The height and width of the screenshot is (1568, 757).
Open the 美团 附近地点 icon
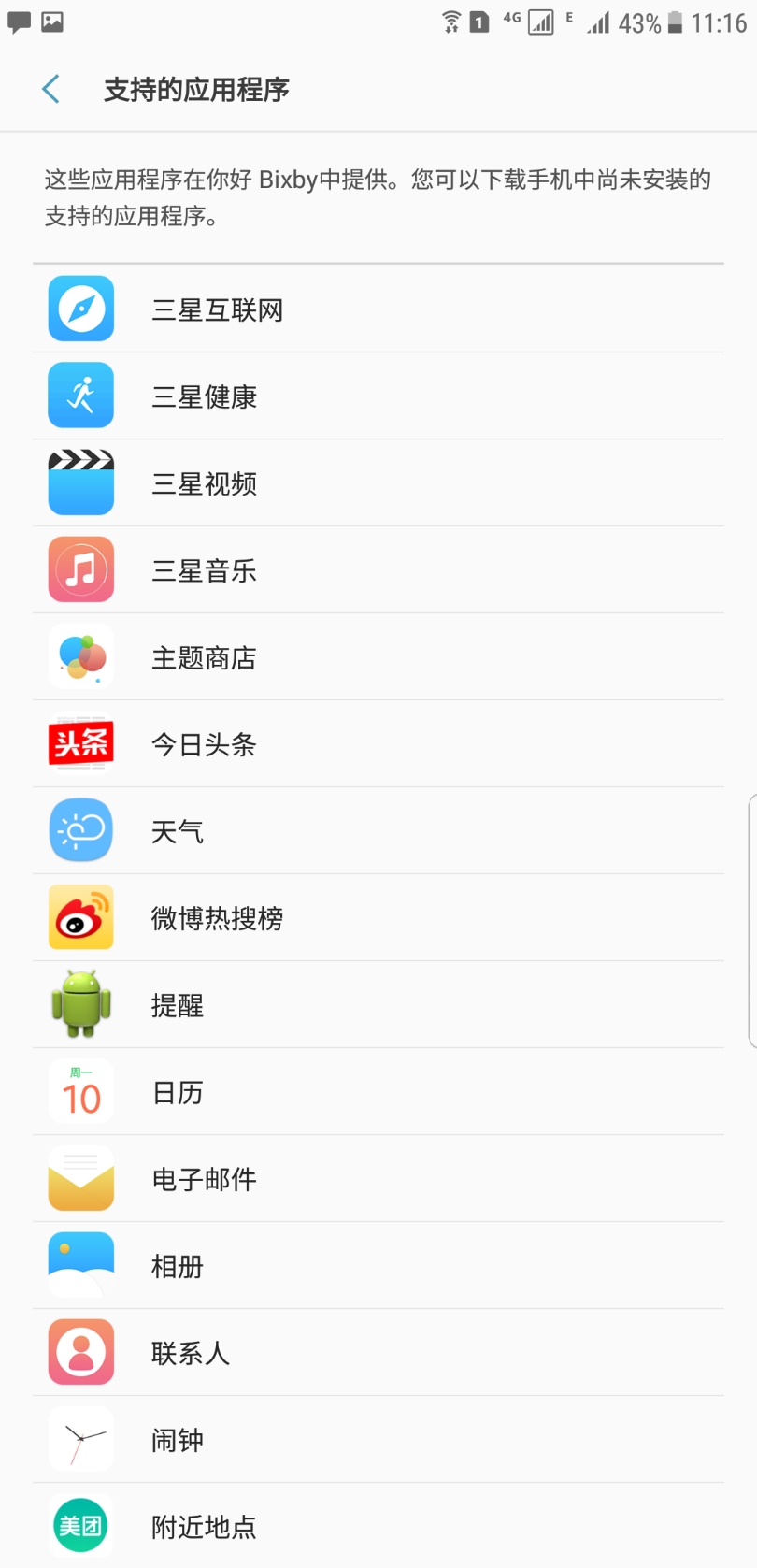pyautogui.click(x=80, y=1525)
